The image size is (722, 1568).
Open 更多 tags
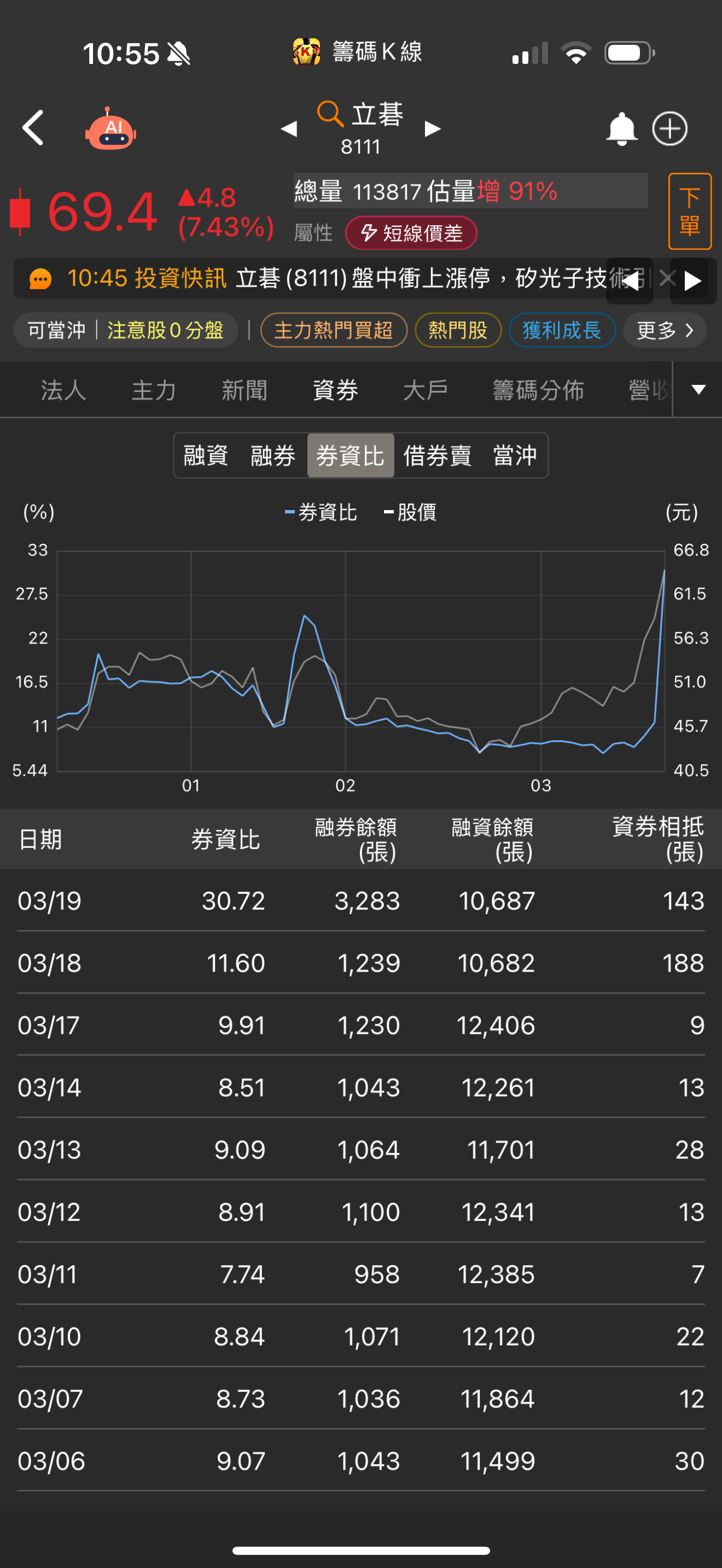click(x=664, y=330)
